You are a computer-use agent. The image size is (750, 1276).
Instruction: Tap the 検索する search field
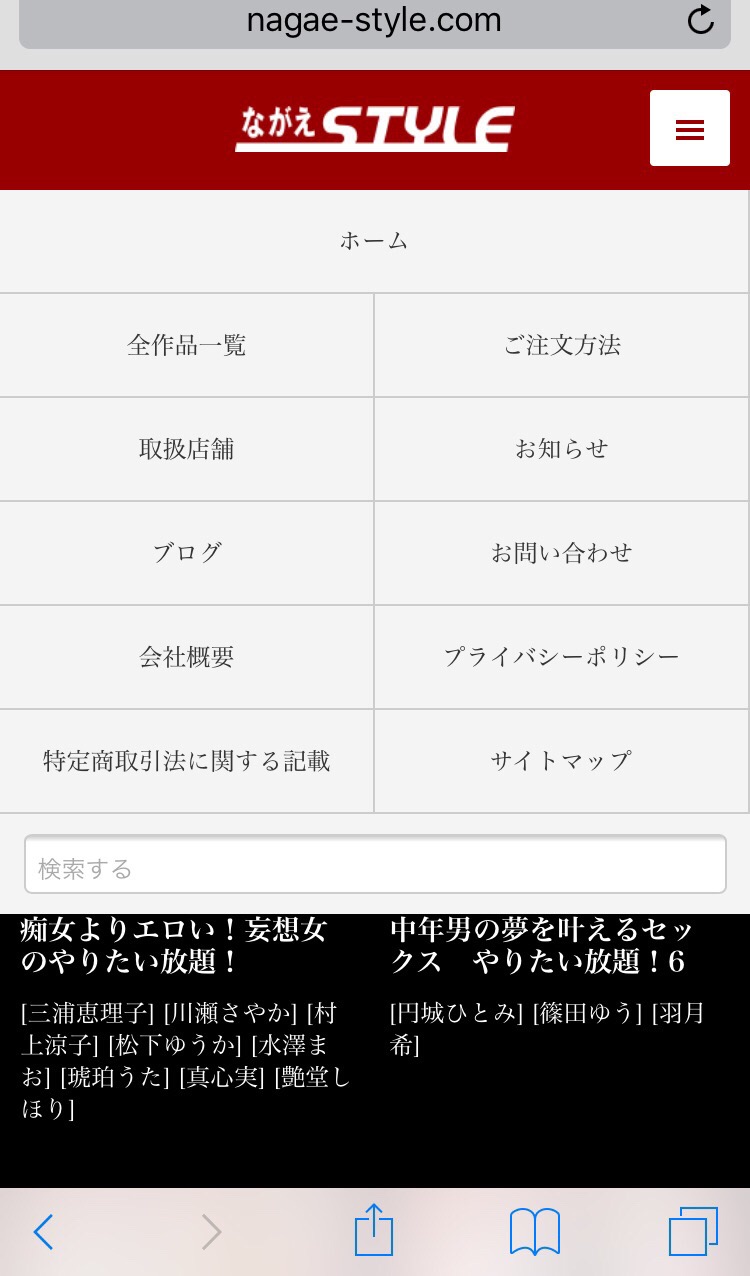[375, 864]
